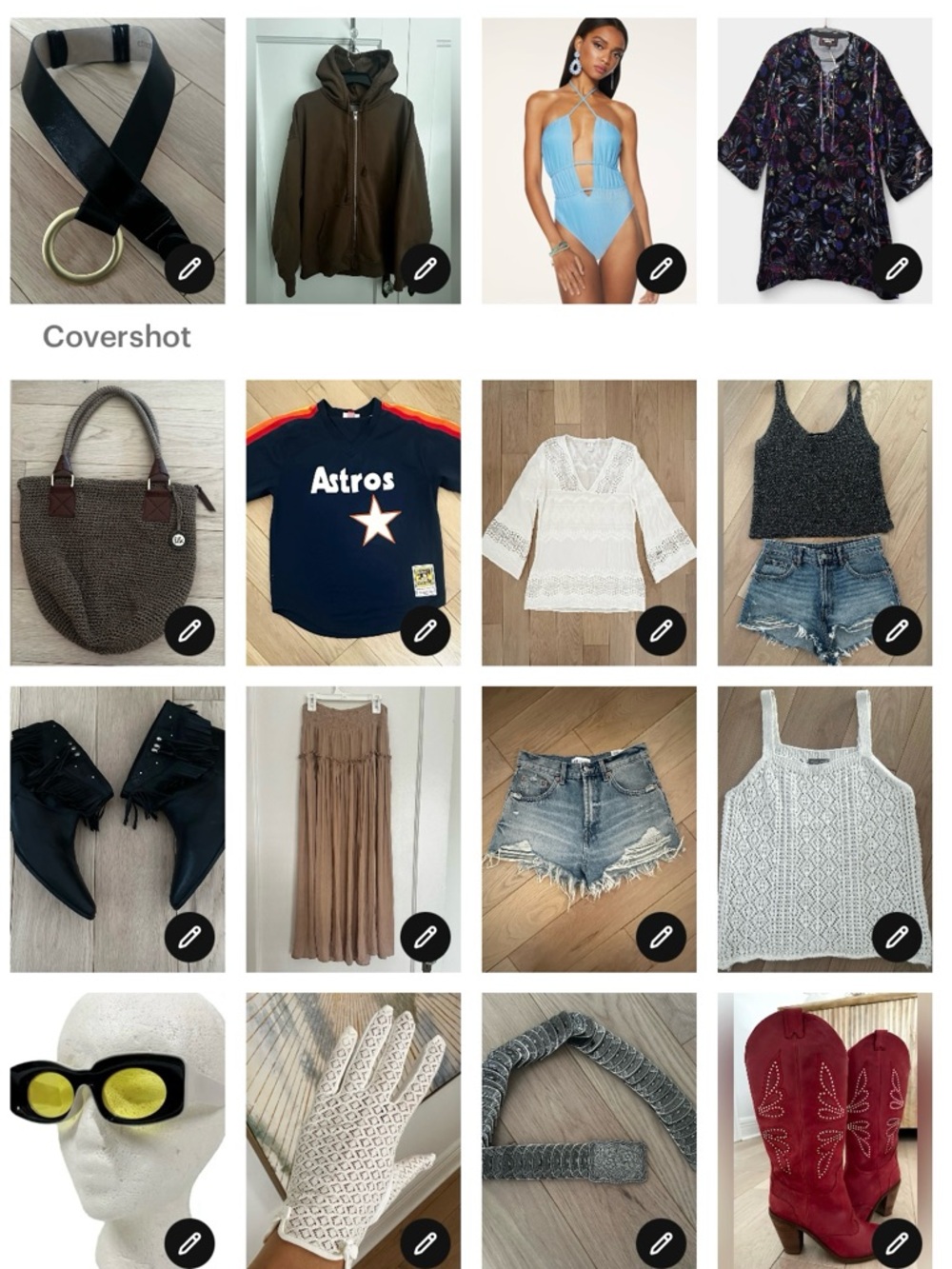The height and width of the screenshot is (1269, 952).
Task: Edit the white lace tunic photo
Action: click(661, 630)
